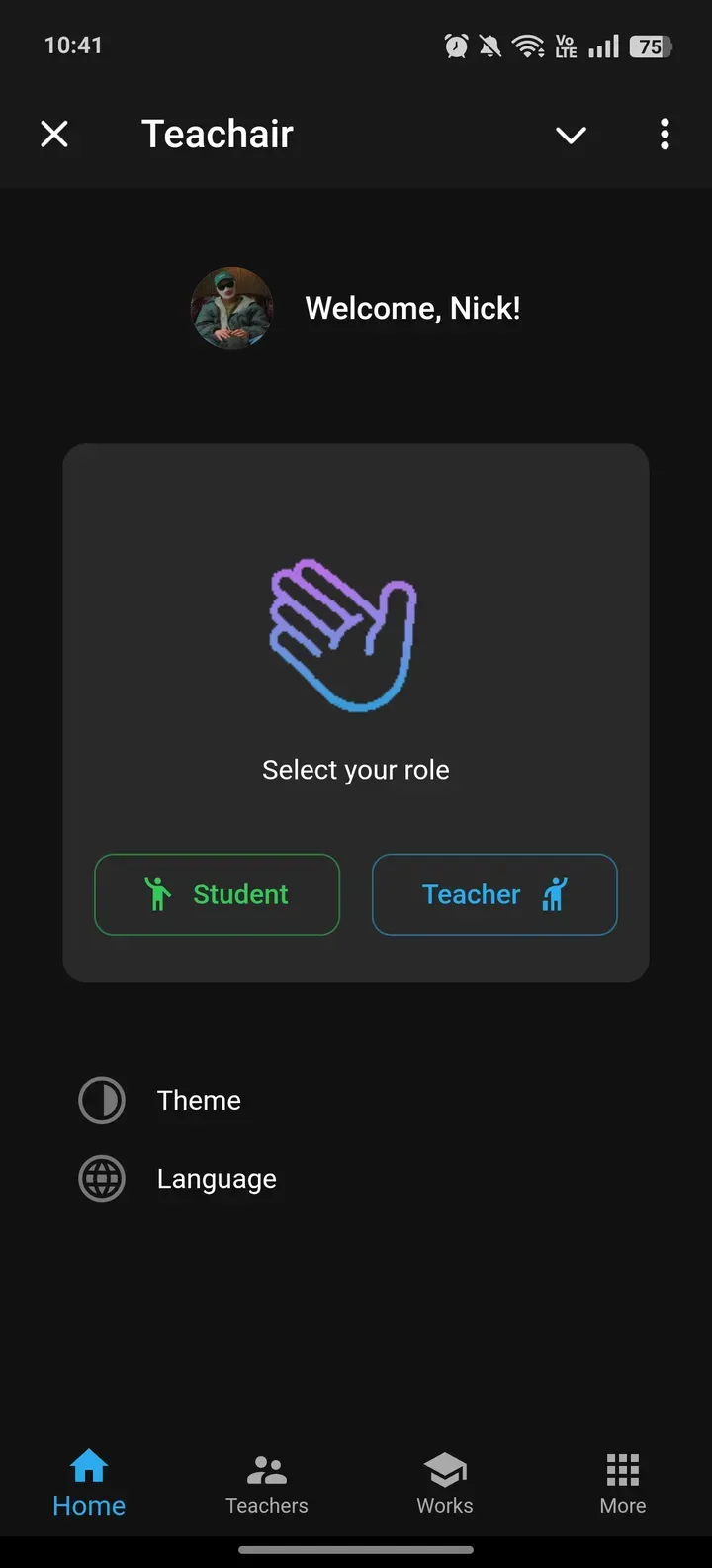Open the Language globe icon
The height and width of the screenshot is (1568, 712).
pyautogui.click(x=101, y=1179)
